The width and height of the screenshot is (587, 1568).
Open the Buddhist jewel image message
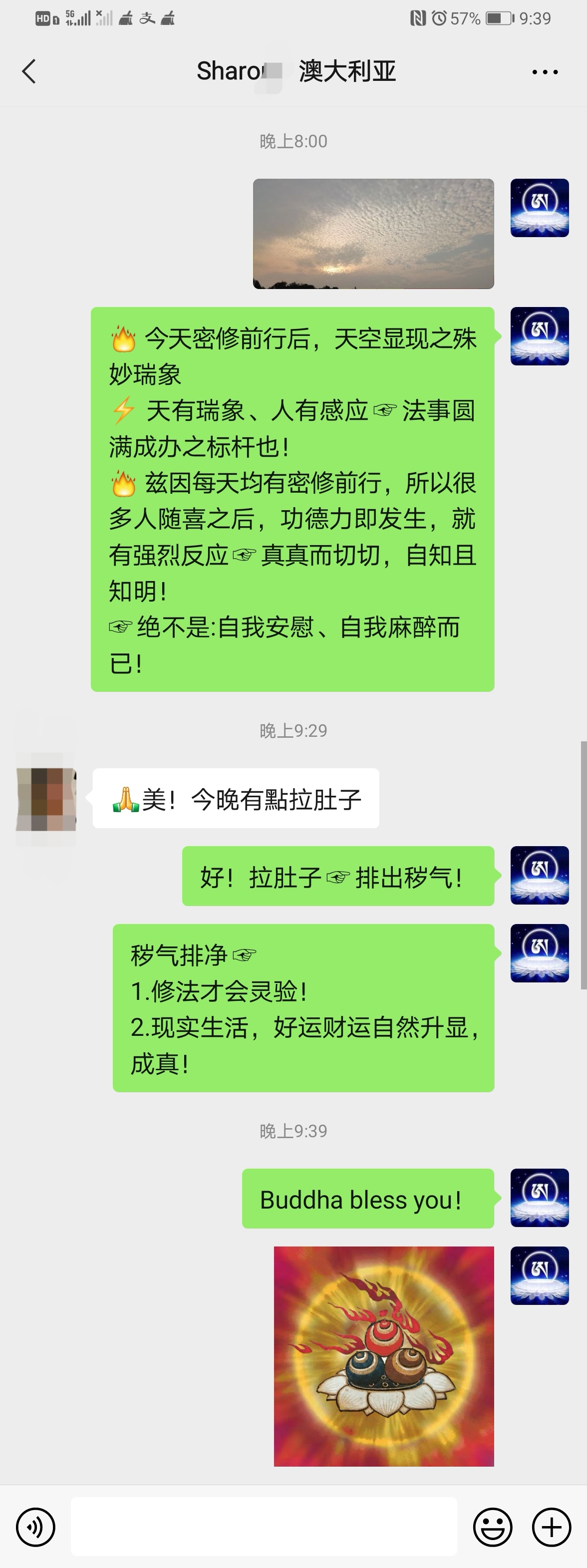(384, 1356)
